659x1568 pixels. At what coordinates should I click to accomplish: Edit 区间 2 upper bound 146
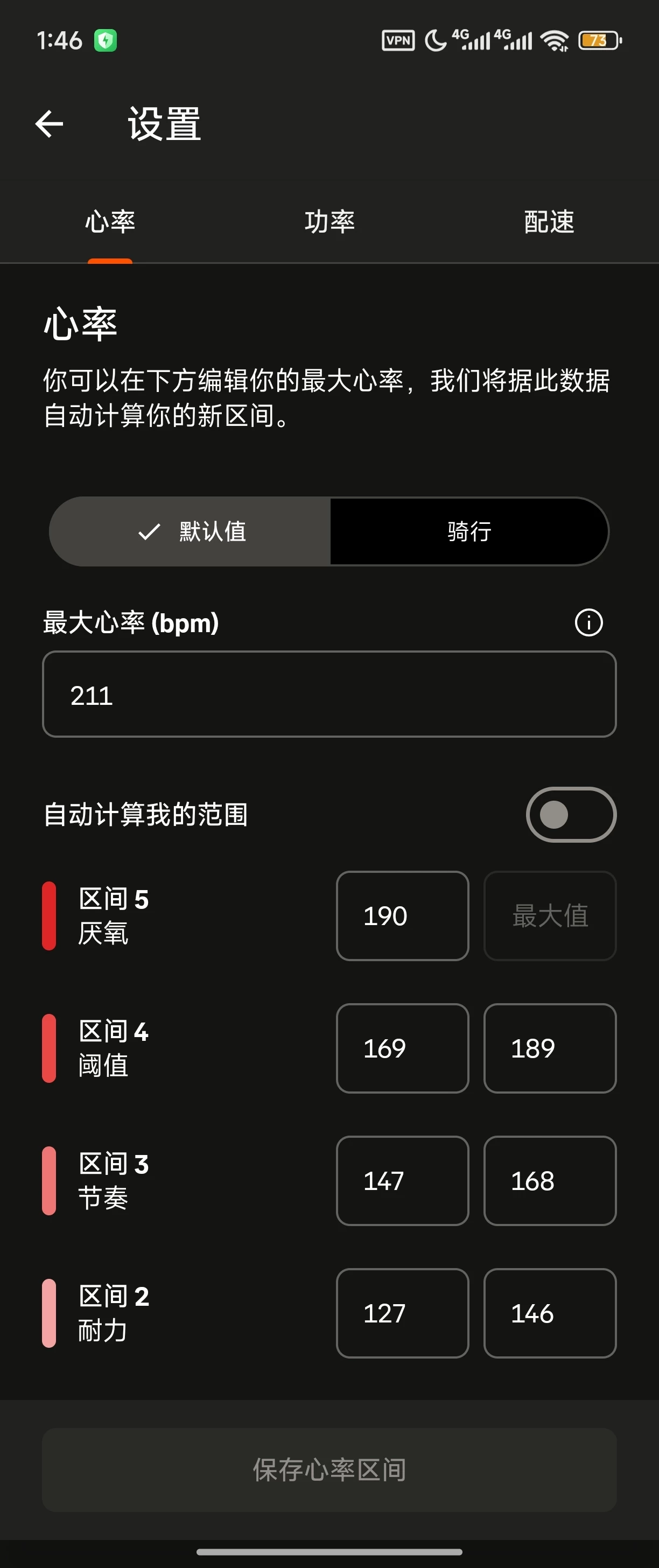pyautogui.click(x=550, y=1313)
